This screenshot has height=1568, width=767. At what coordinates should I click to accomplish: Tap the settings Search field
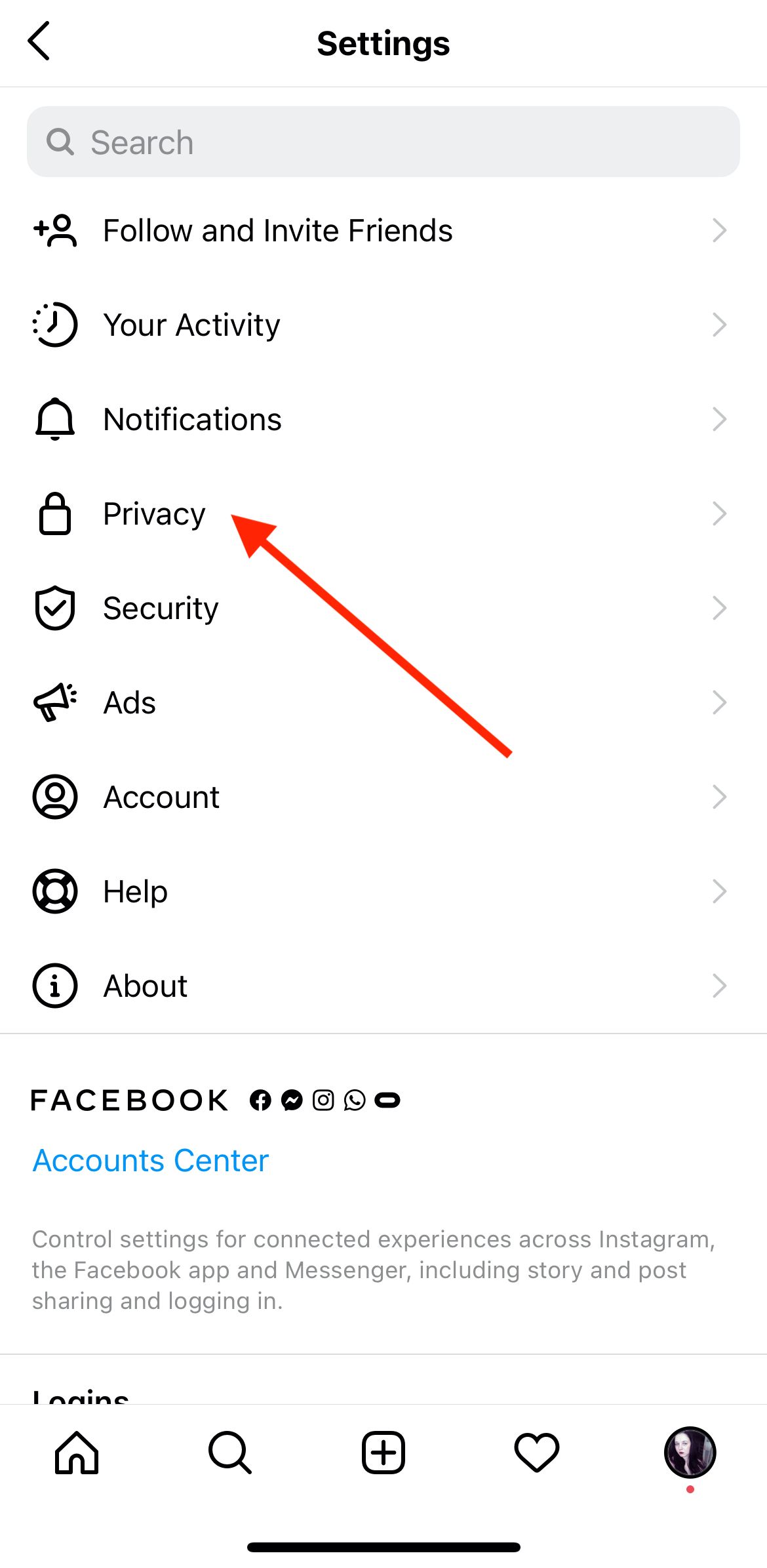383,142
